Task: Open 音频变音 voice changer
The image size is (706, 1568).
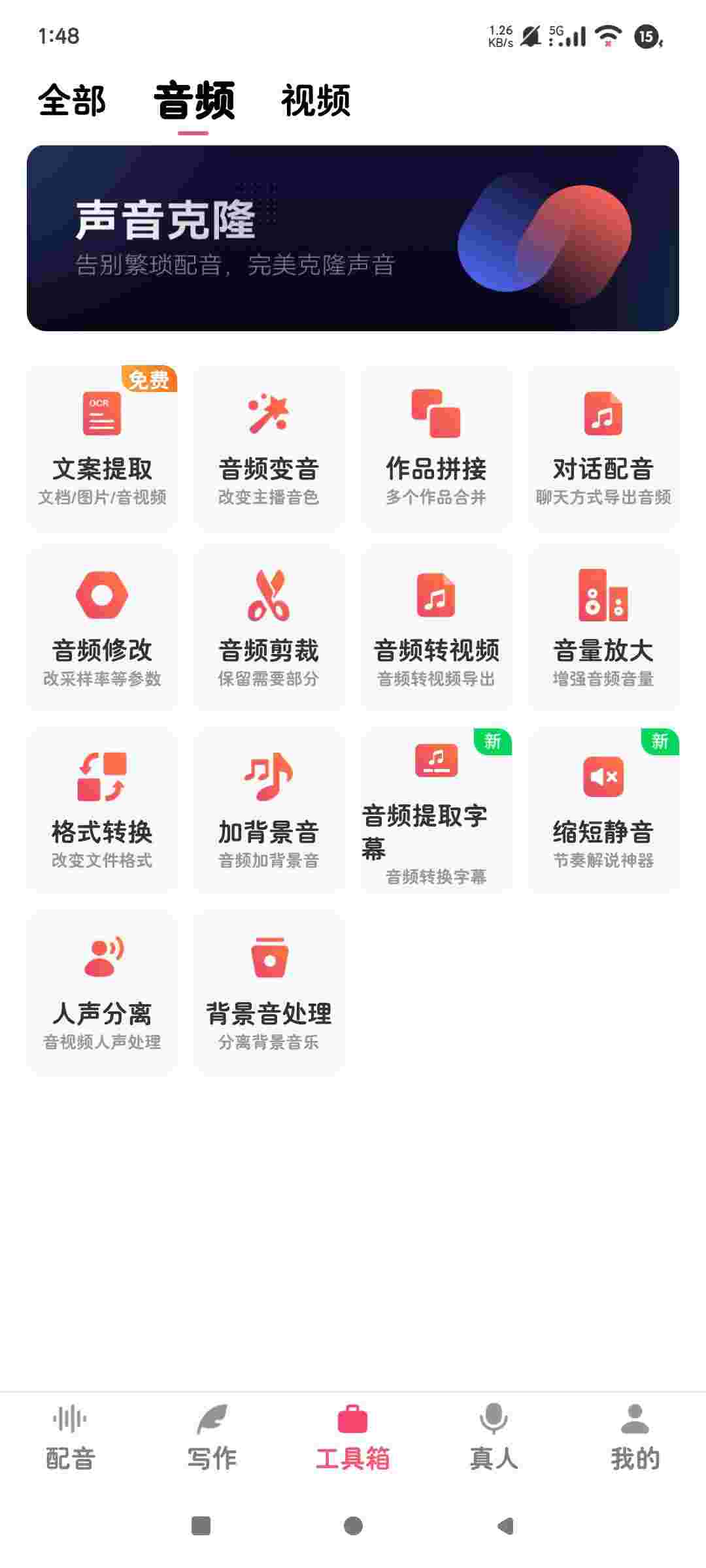Action: 269,449
